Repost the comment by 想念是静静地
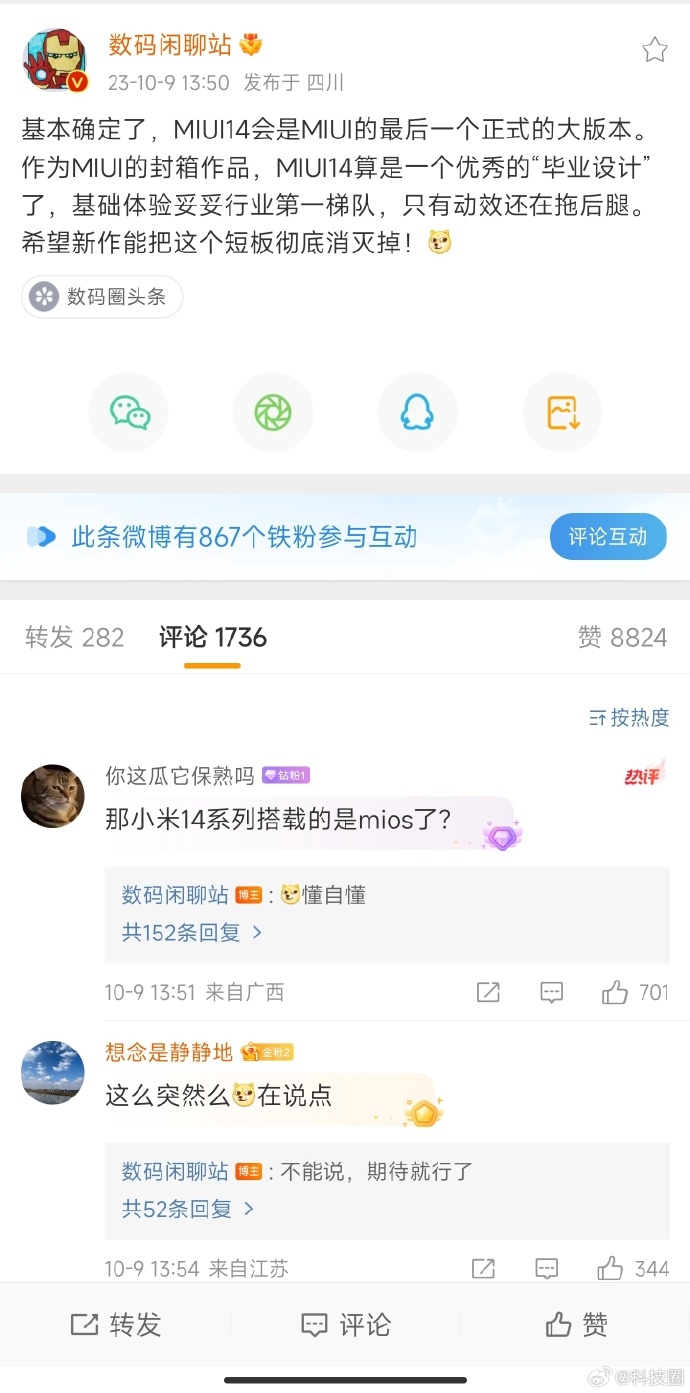The width and height of the screenshot is (690, 1393). [x=484, y=1268]
